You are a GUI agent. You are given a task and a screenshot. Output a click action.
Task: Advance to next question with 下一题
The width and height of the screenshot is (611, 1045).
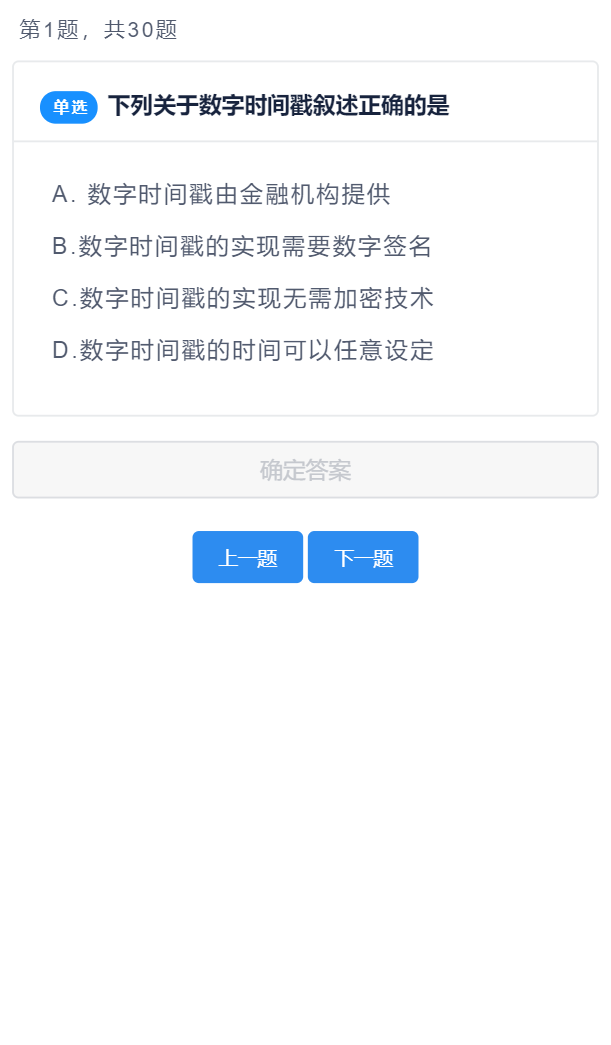(x=363, y=557)
